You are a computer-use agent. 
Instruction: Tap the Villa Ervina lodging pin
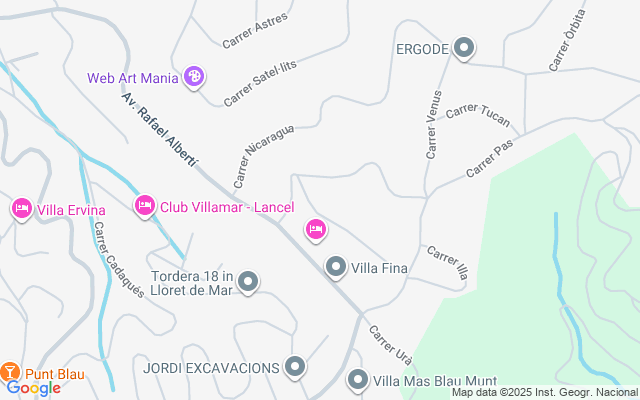(21, 209)
